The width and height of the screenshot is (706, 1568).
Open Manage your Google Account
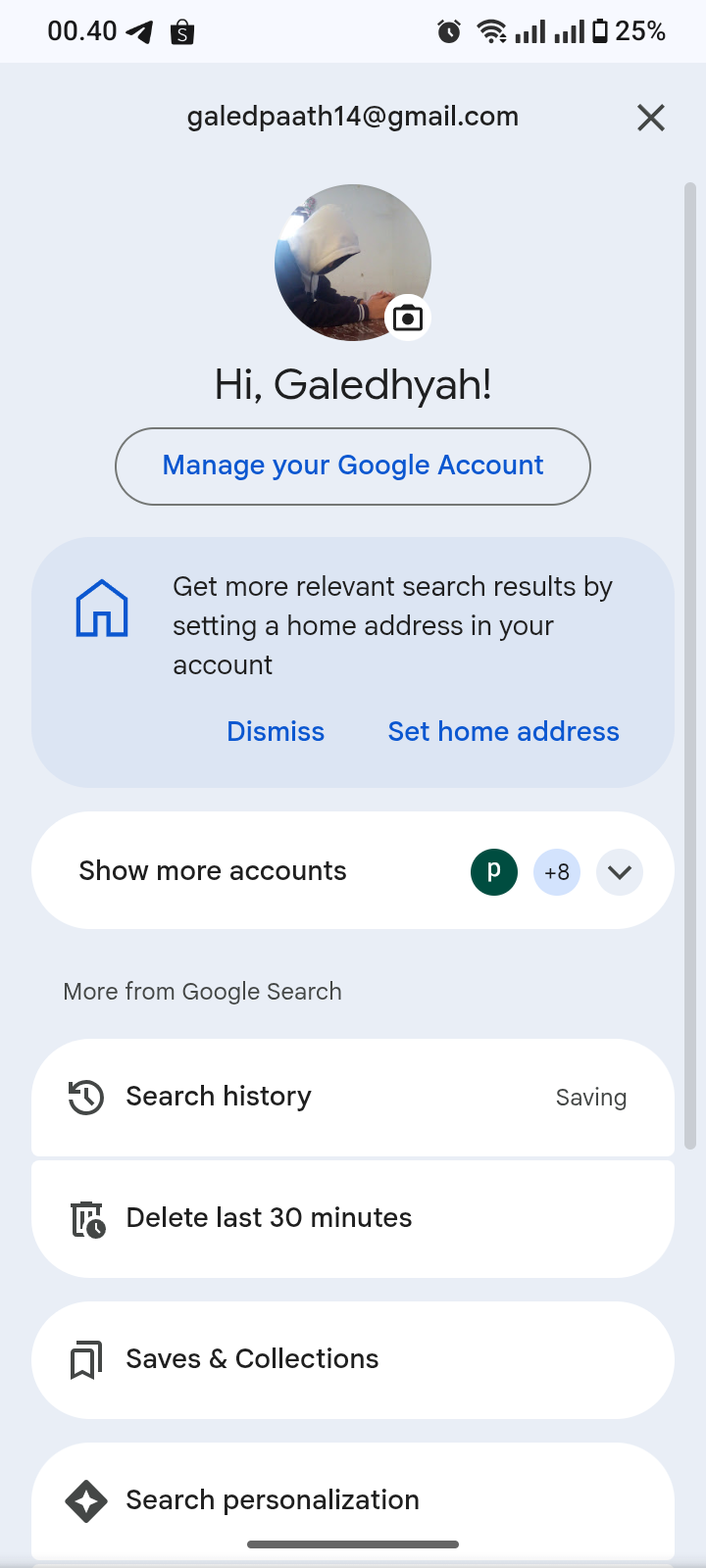[353, 465]
